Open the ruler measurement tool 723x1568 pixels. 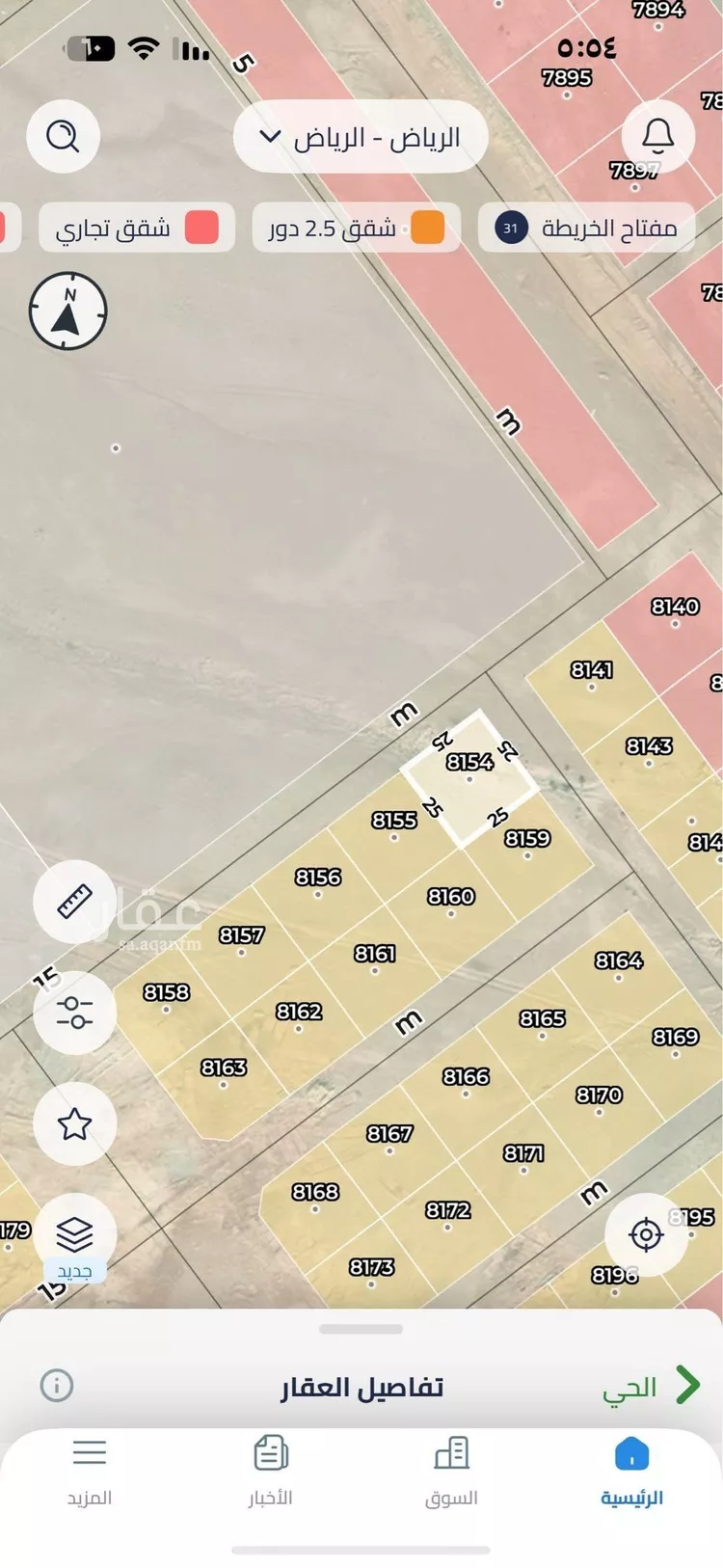coord(75,902)
